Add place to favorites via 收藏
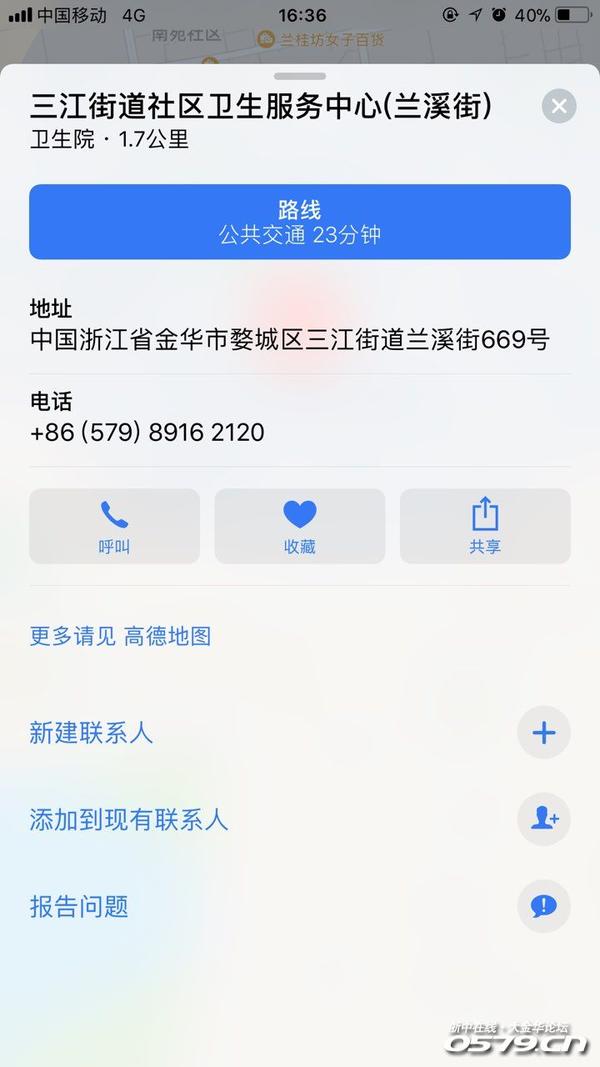The width and height of the screenshot is (600, 1067). click(x=299, y=526)
